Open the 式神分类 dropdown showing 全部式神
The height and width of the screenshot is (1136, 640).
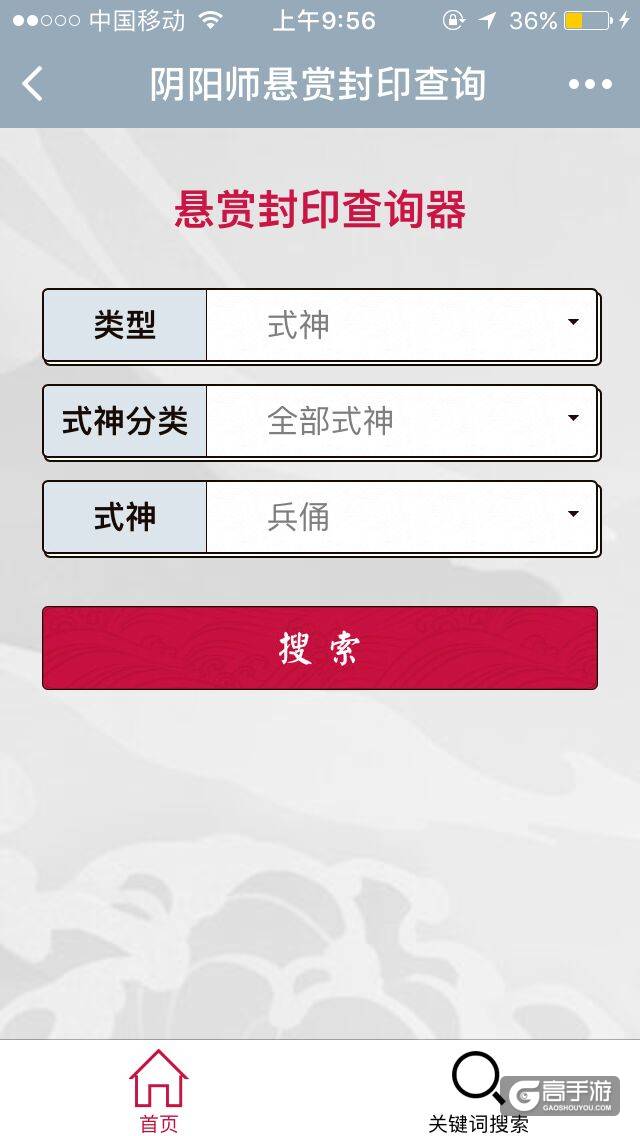pyautogui.click(x=401, y=421)
